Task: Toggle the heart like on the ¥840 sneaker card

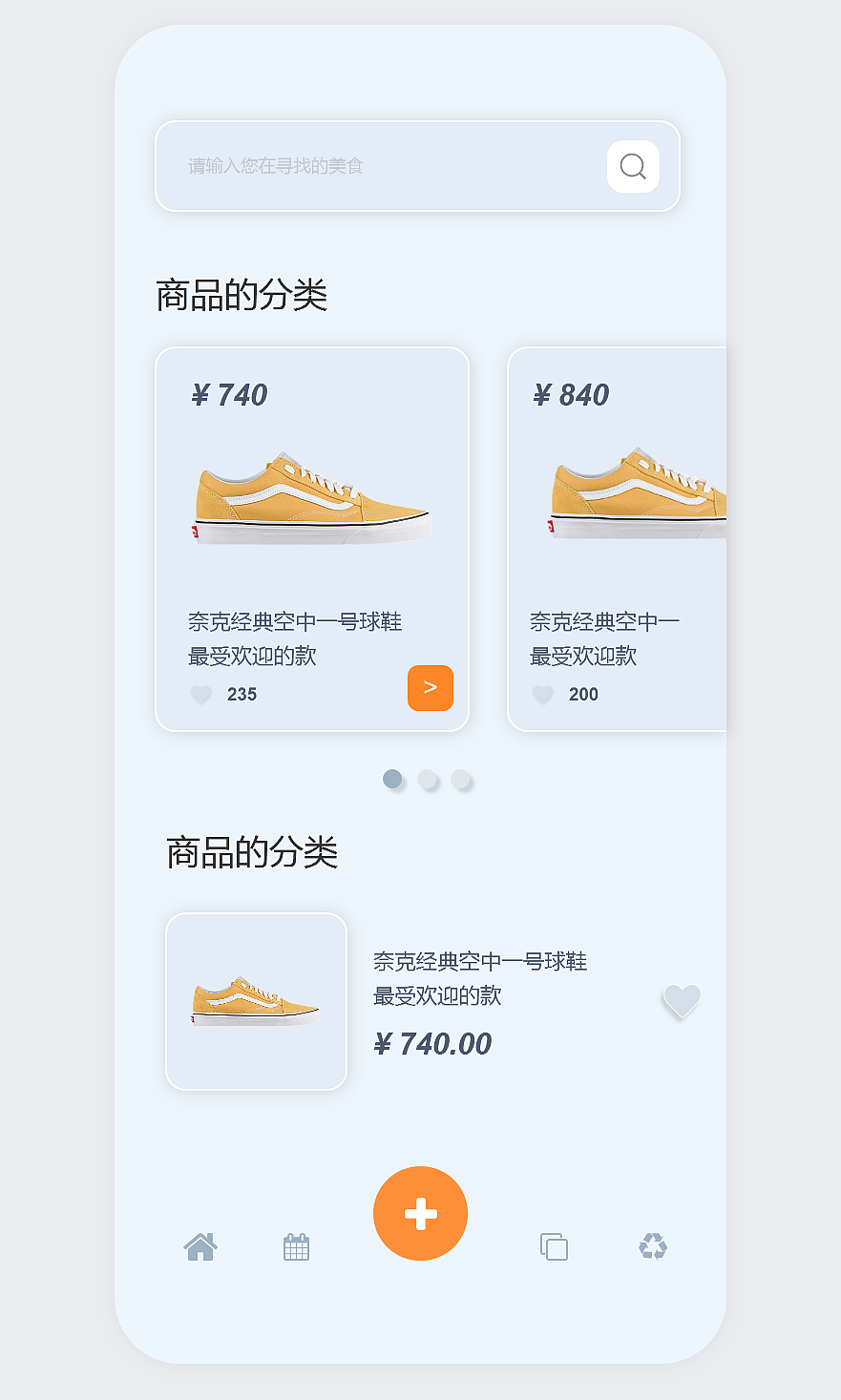Action: point(542,695)
